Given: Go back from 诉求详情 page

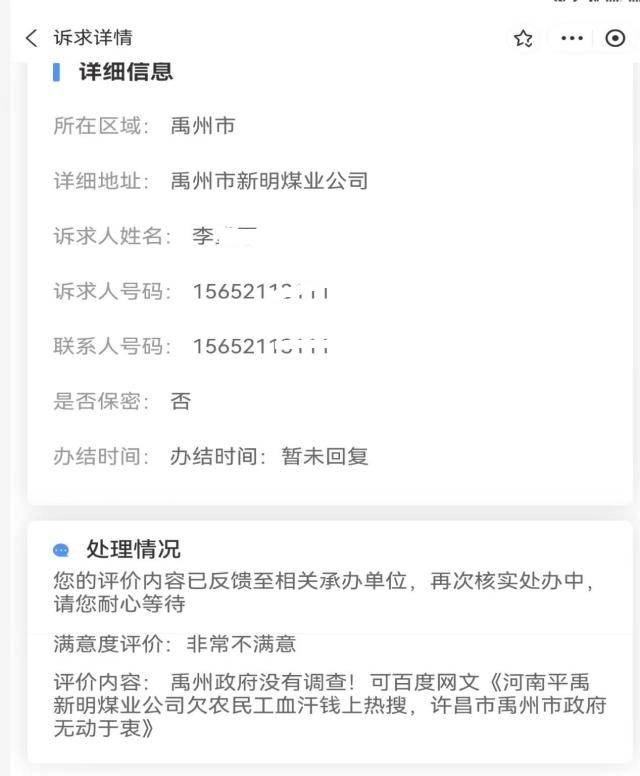Looking at the screenshot, I should (31, 38).
